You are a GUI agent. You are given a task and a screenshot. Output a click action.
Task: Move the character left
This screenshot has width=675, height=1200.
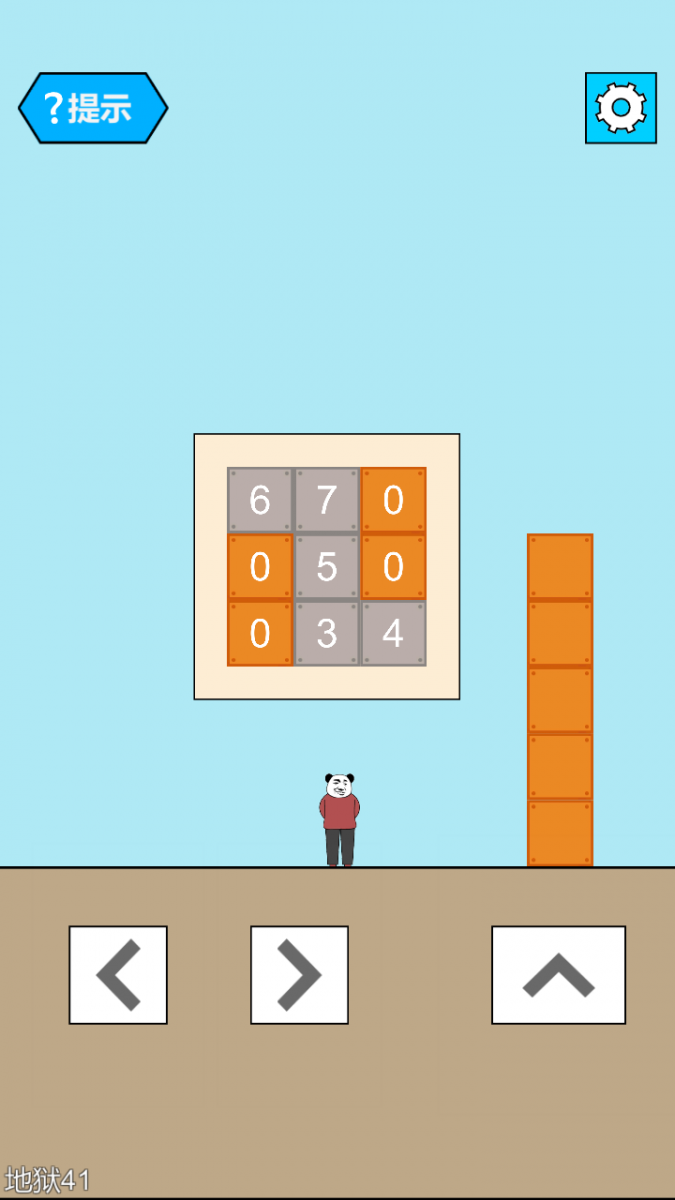click(x=118, y=975)
